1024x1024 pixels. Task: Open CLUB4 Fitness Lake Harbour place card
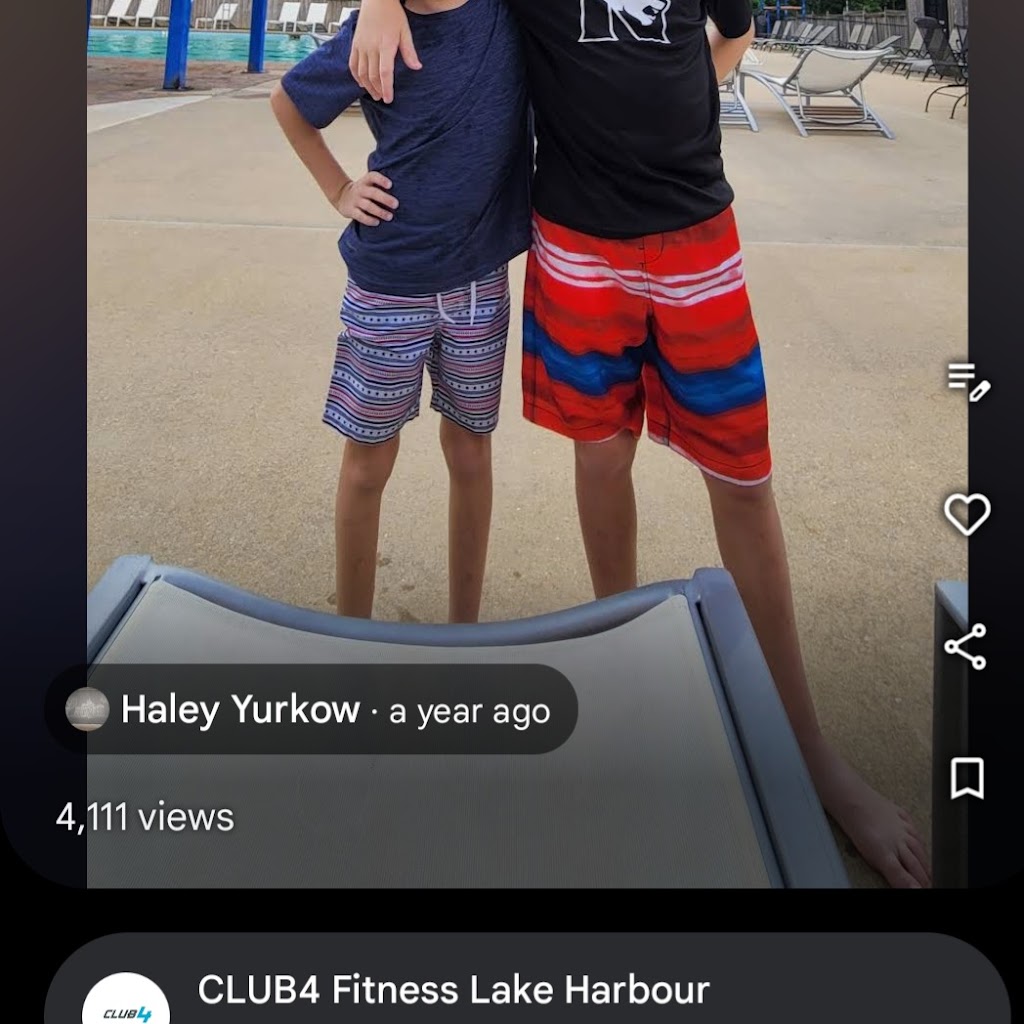[453, 990]
